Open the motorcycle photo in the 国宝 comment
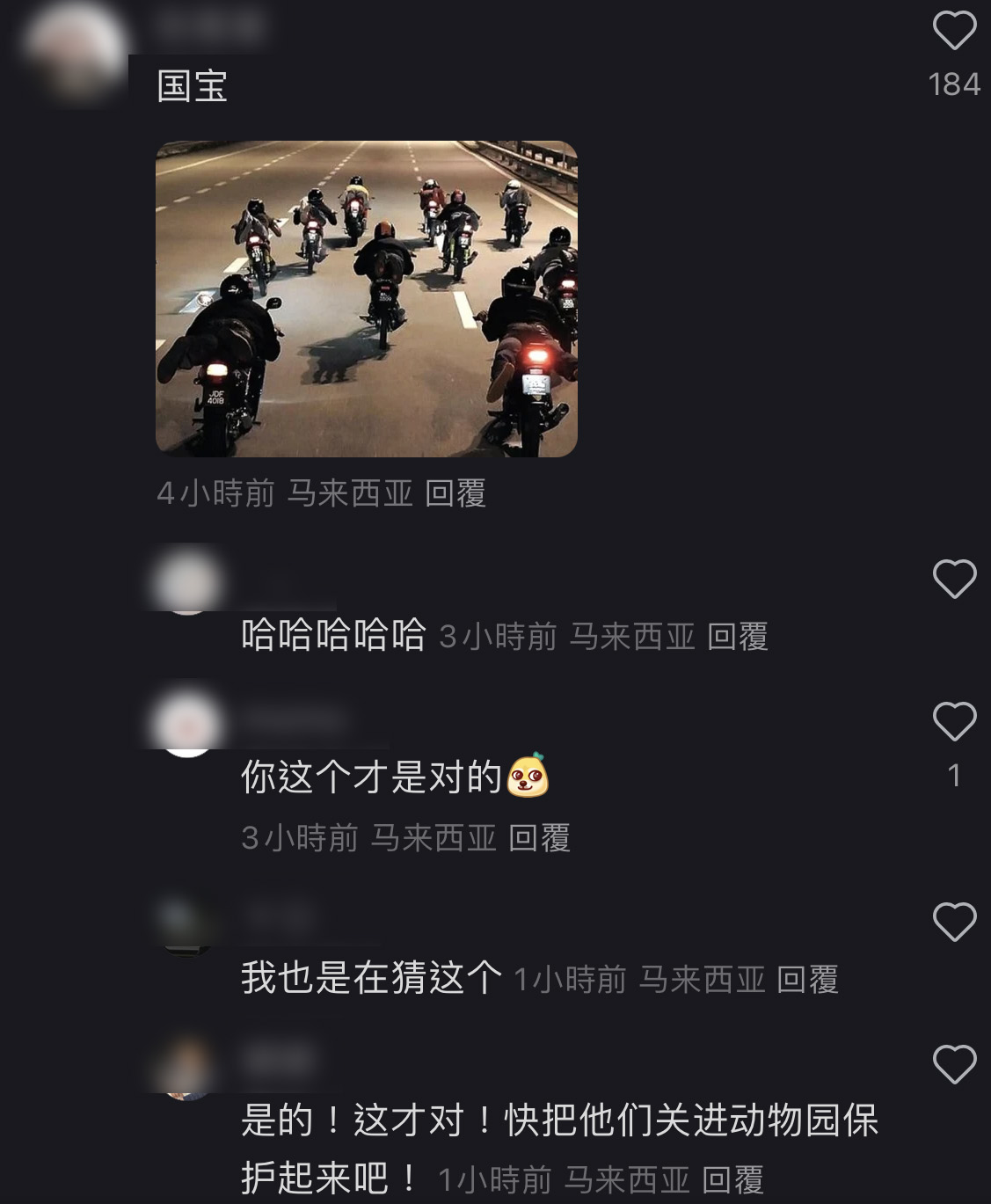 (x=366, y=298)
